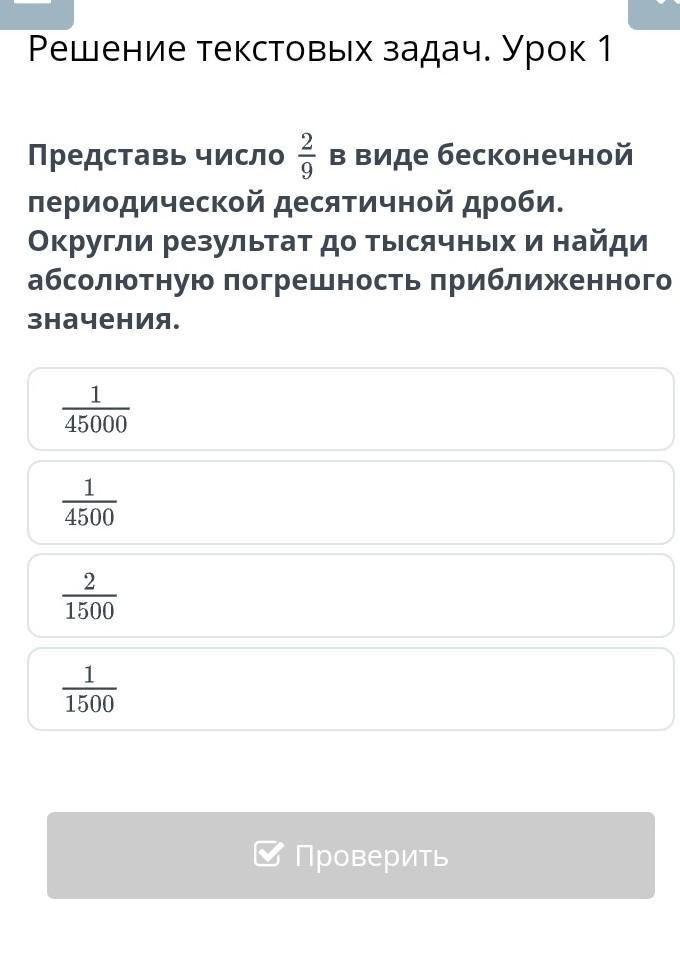Viewport: 680px width, 957px height.
Task: Select the answer 1/45000
Action: (351, 409)
